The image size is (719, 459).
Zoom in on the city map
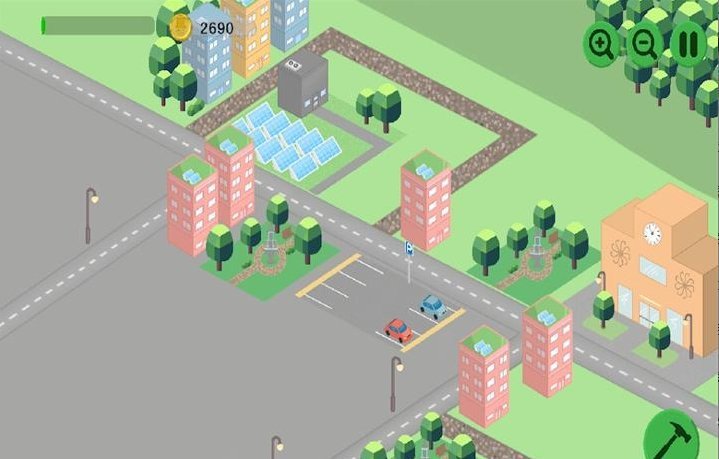click(601, 44)
